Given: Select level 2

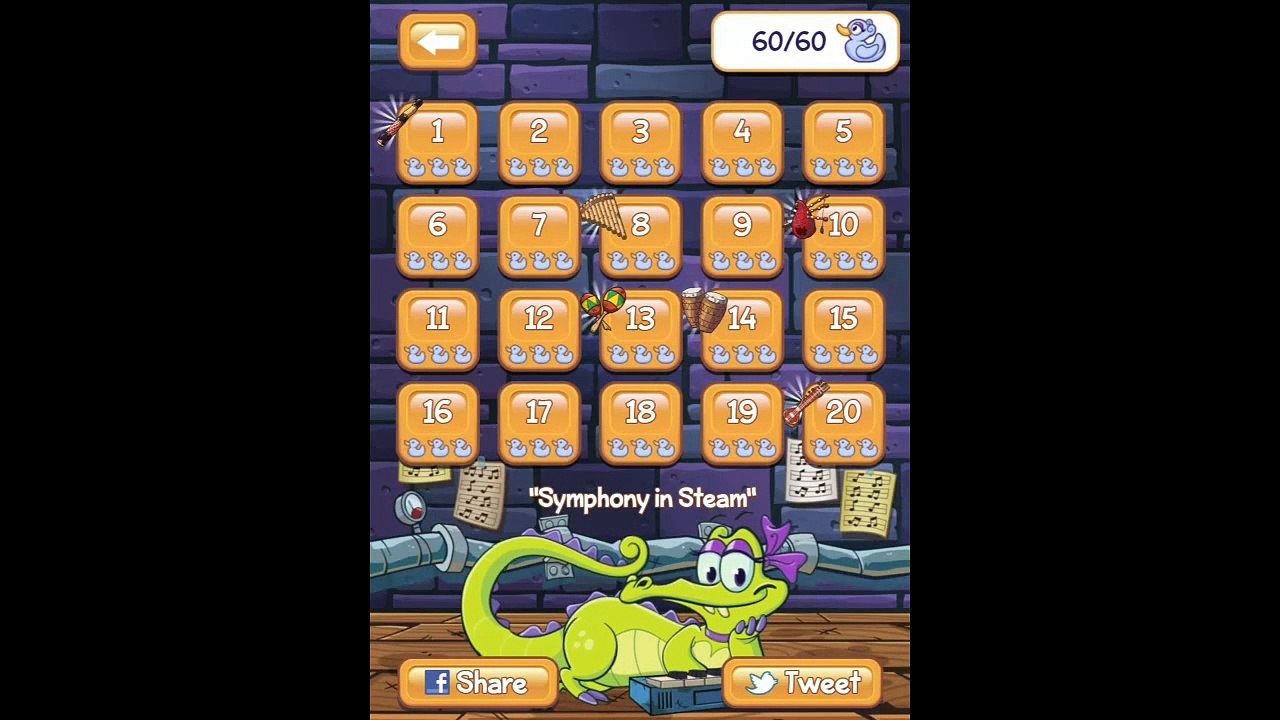Looking at the screenshot, I should click(539, 142).
